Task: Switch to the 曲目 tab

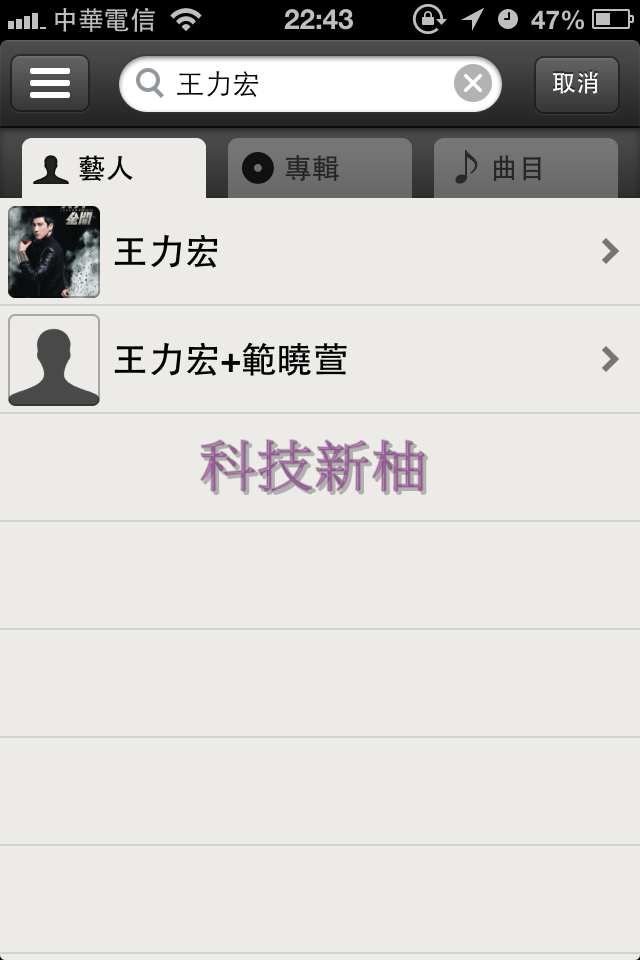Action: point(526,168)
